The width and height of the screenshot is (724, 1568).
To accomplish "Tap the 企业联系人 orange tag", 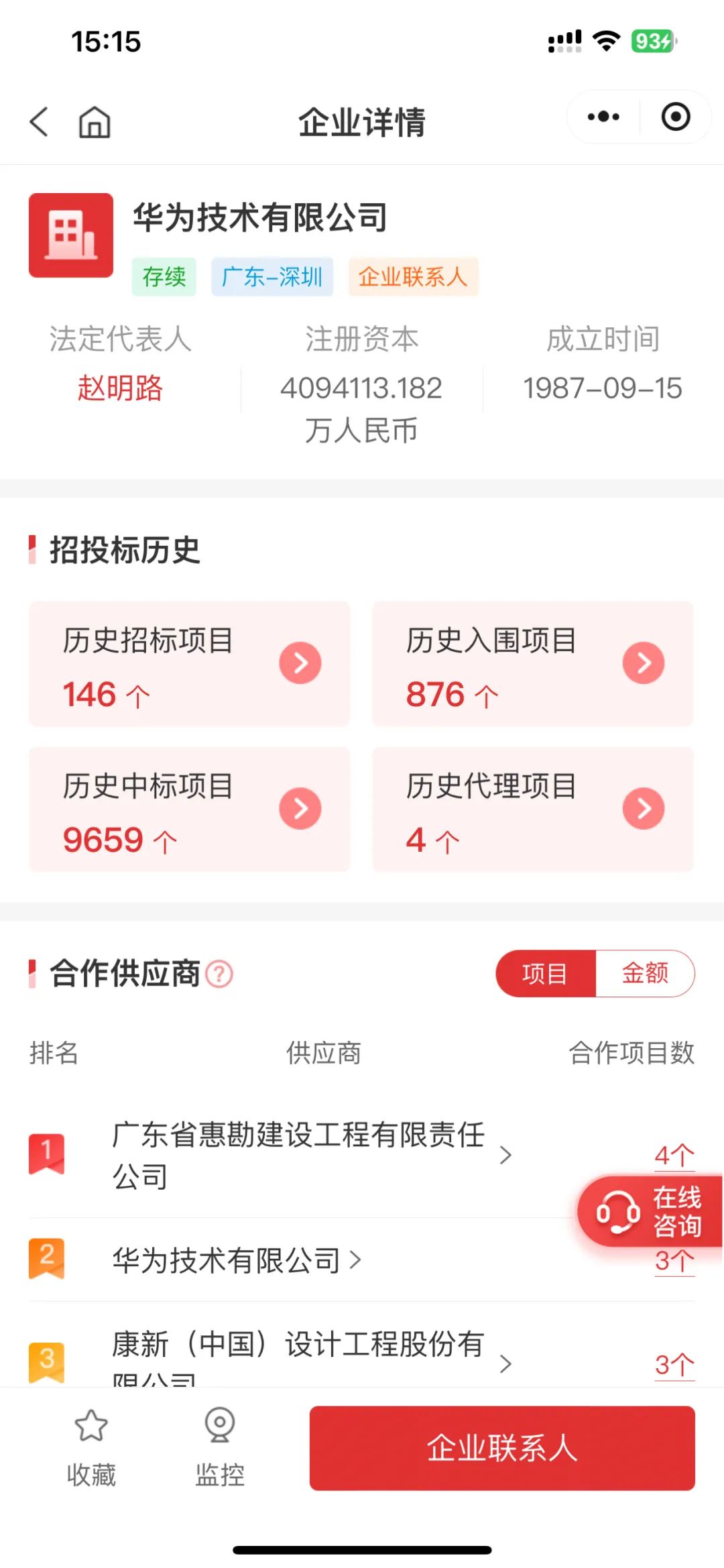I will coord(413,276).
